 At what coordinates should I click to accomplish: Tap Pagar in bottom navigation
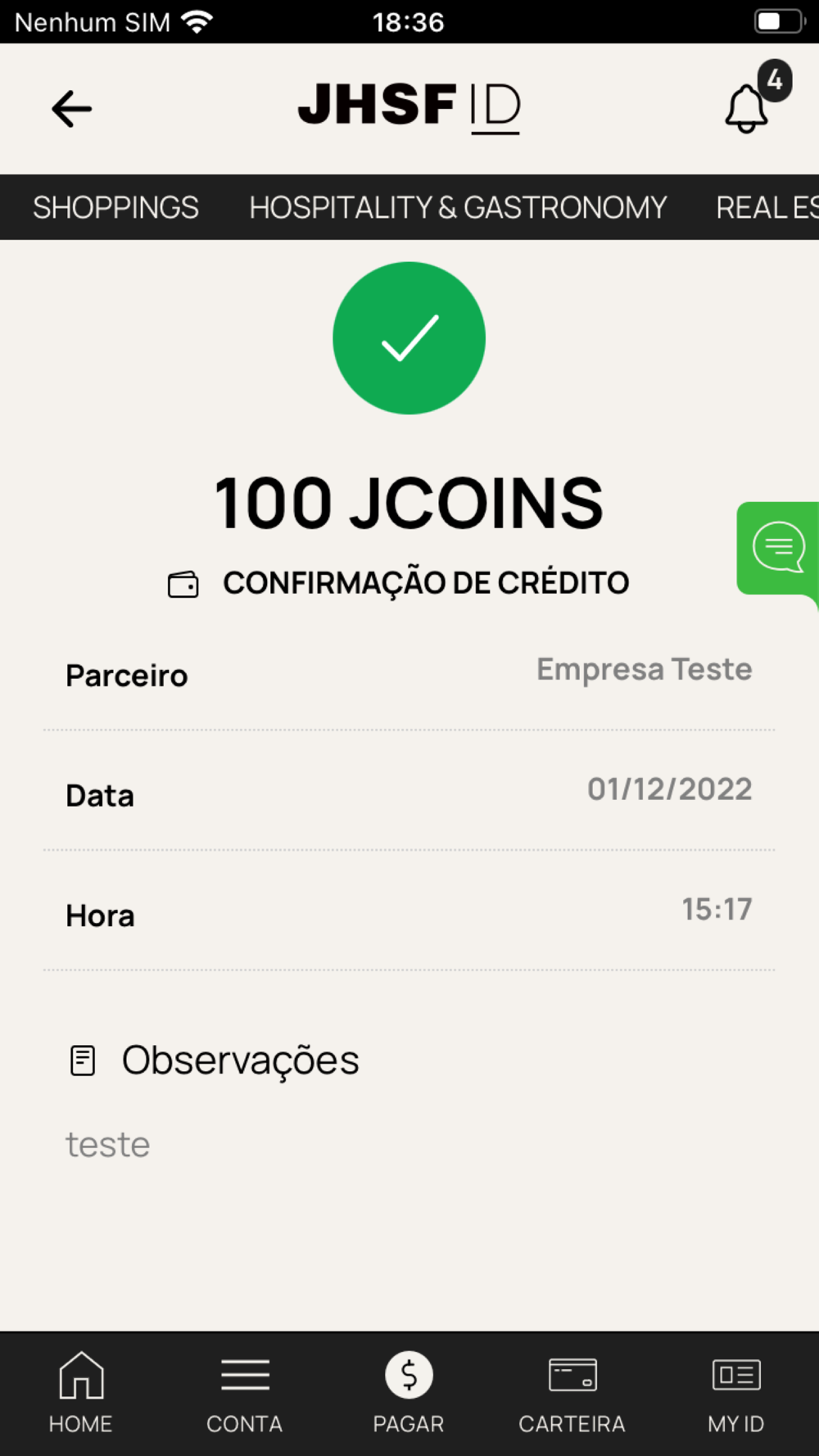coord(409,1393)
